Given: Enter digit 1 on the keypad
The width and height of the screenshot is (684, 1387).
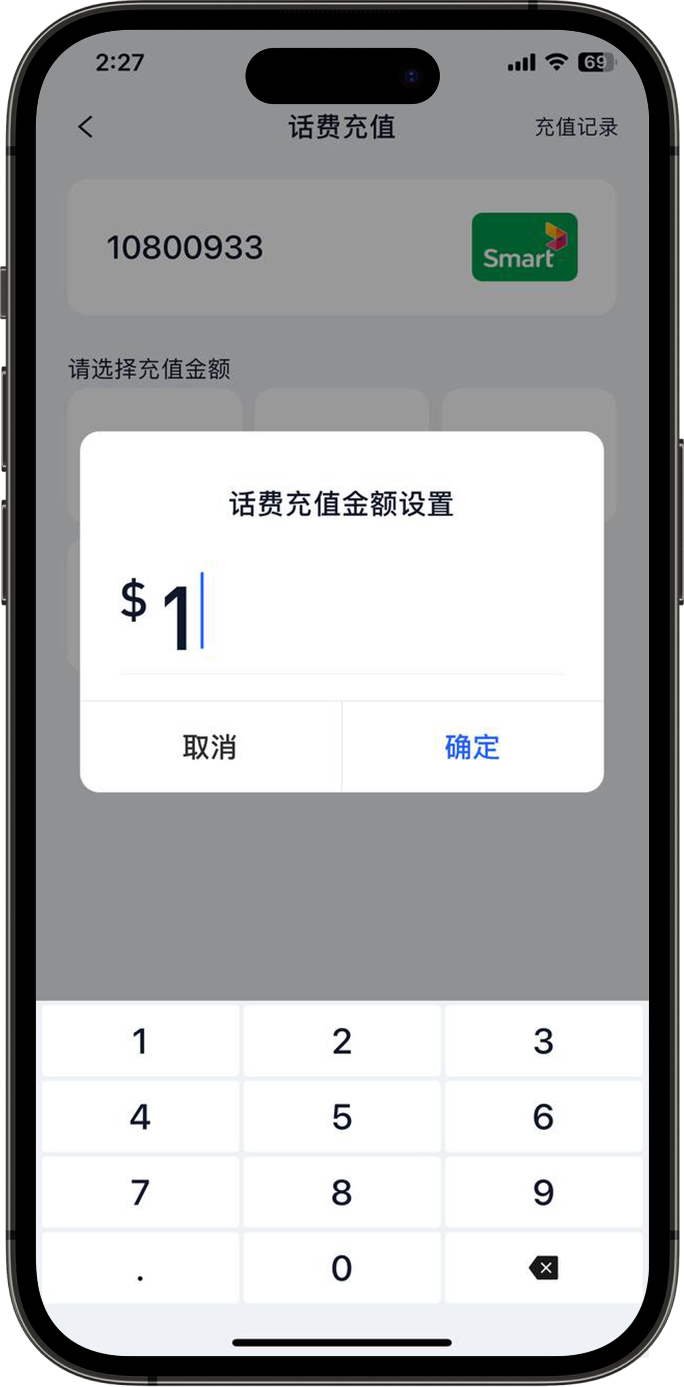Looking at the screenshot, I should (140, 1041).
